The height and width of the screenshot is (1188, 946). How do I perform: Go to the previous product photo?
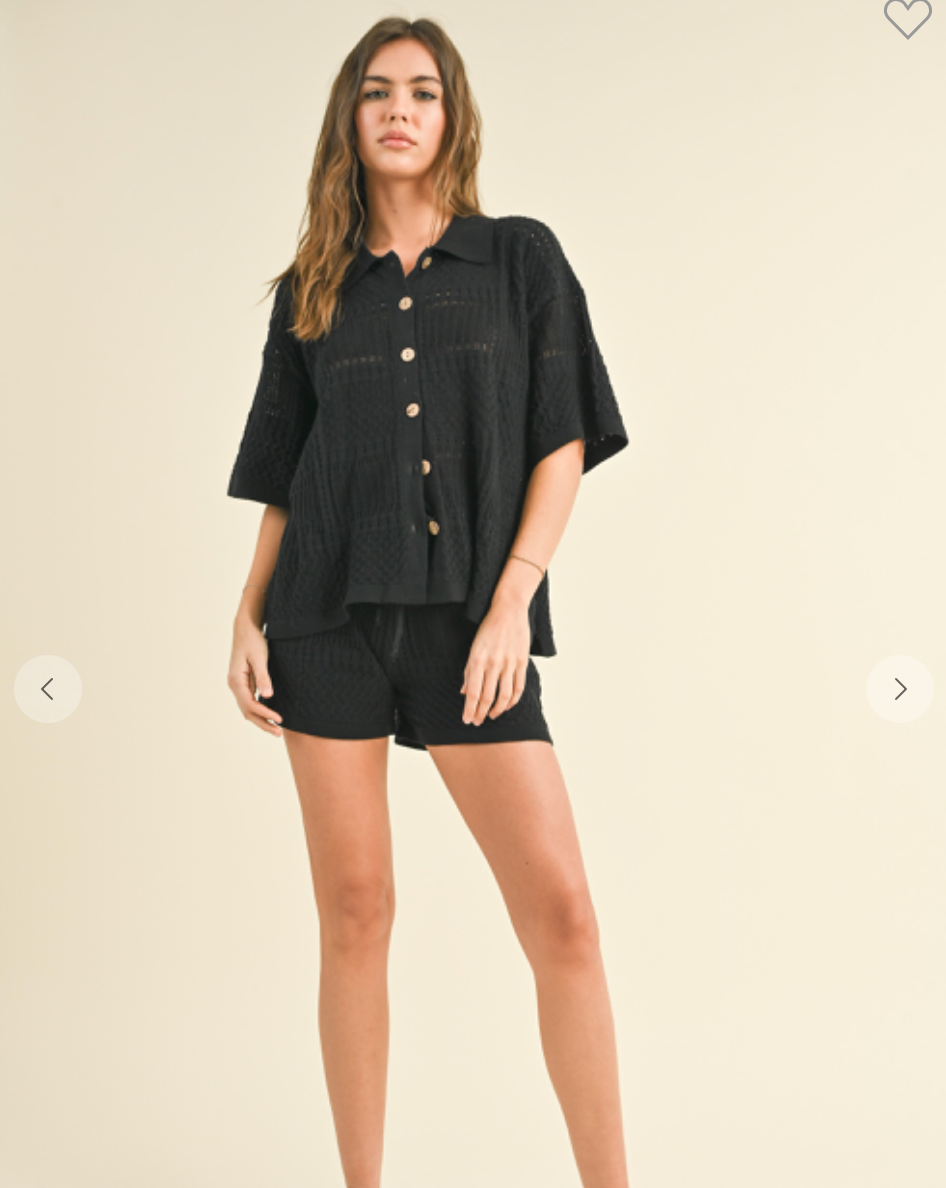tap(48, 689)
